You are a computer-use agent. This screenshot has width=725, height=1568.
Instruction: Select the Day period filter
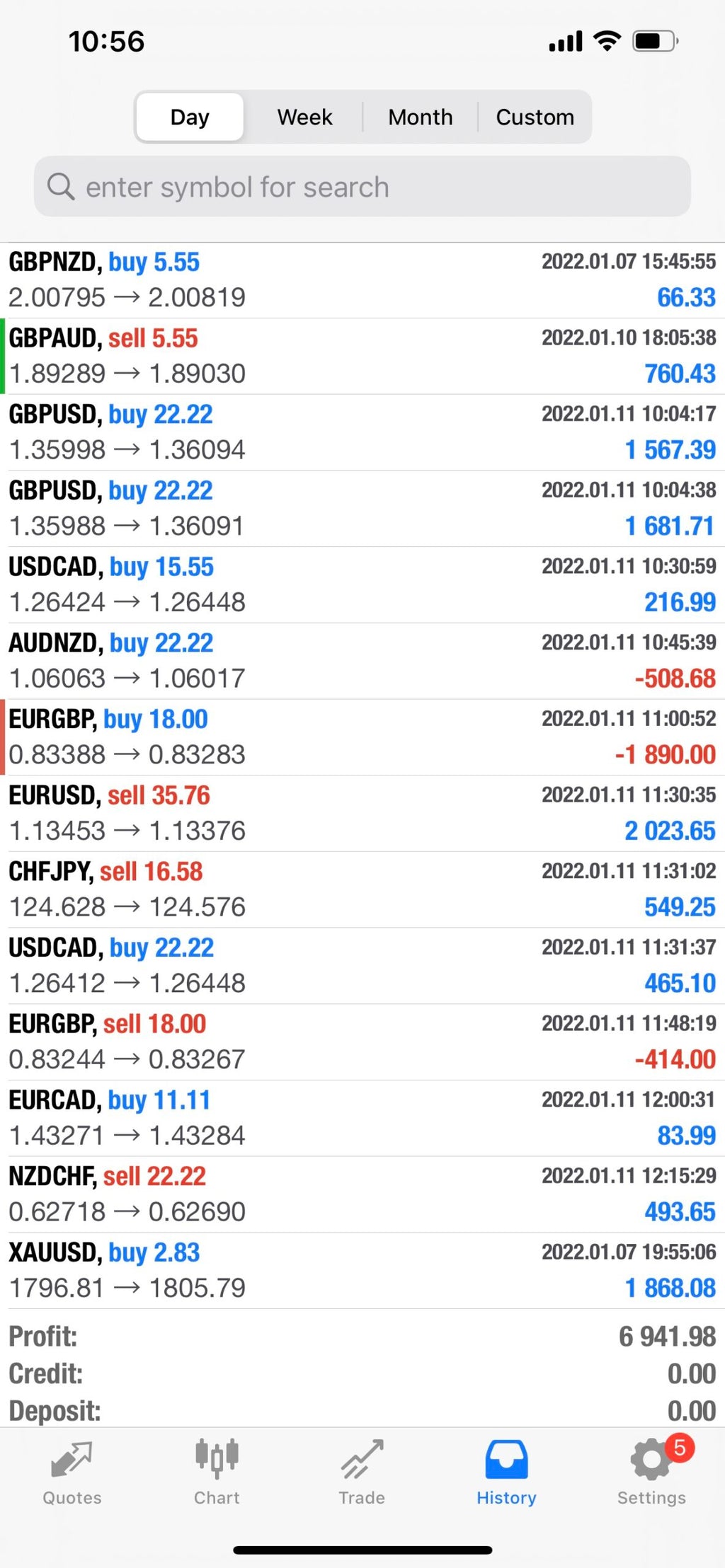coord(190,117)
